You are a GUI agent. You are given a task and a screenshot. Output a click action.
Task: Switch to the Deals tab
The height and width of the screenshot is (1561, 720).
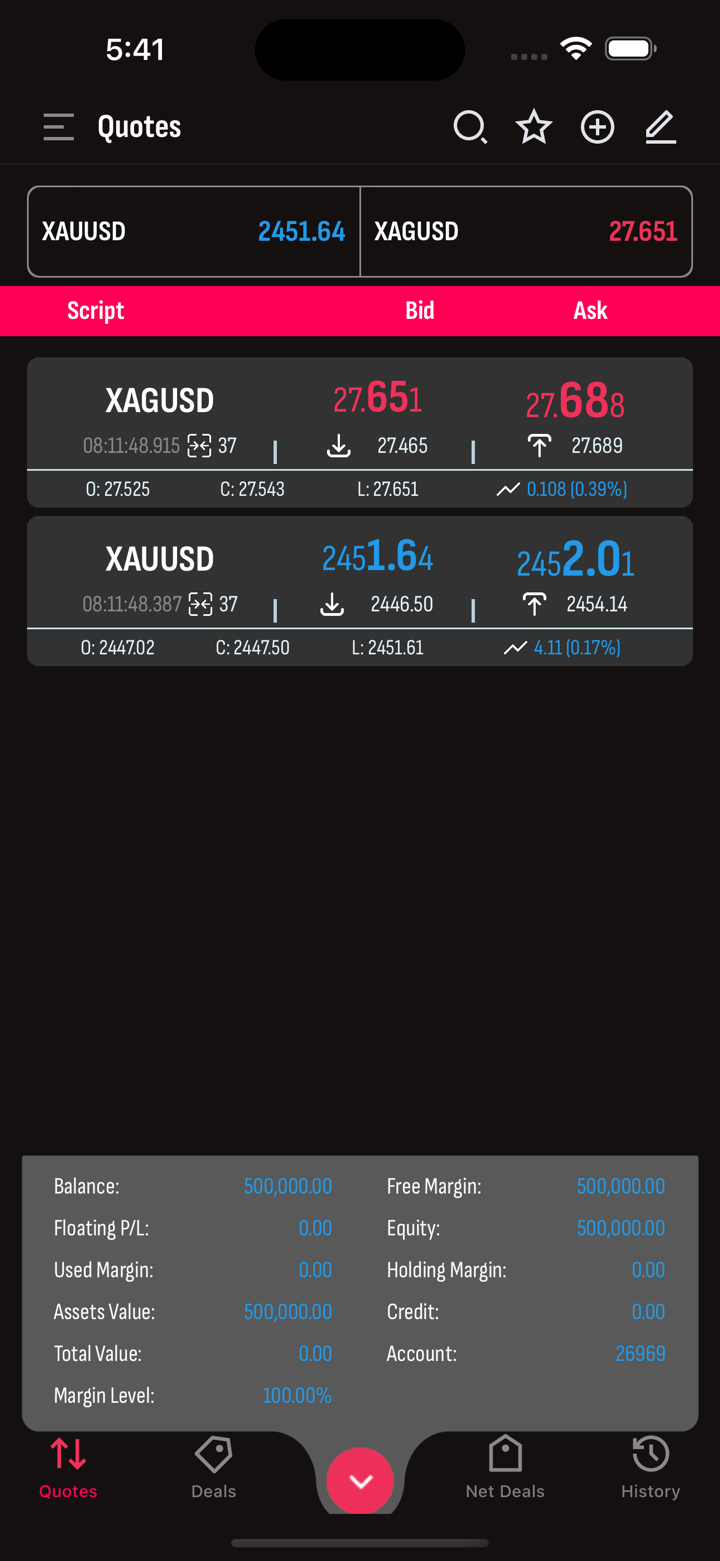click(213, 1468)
